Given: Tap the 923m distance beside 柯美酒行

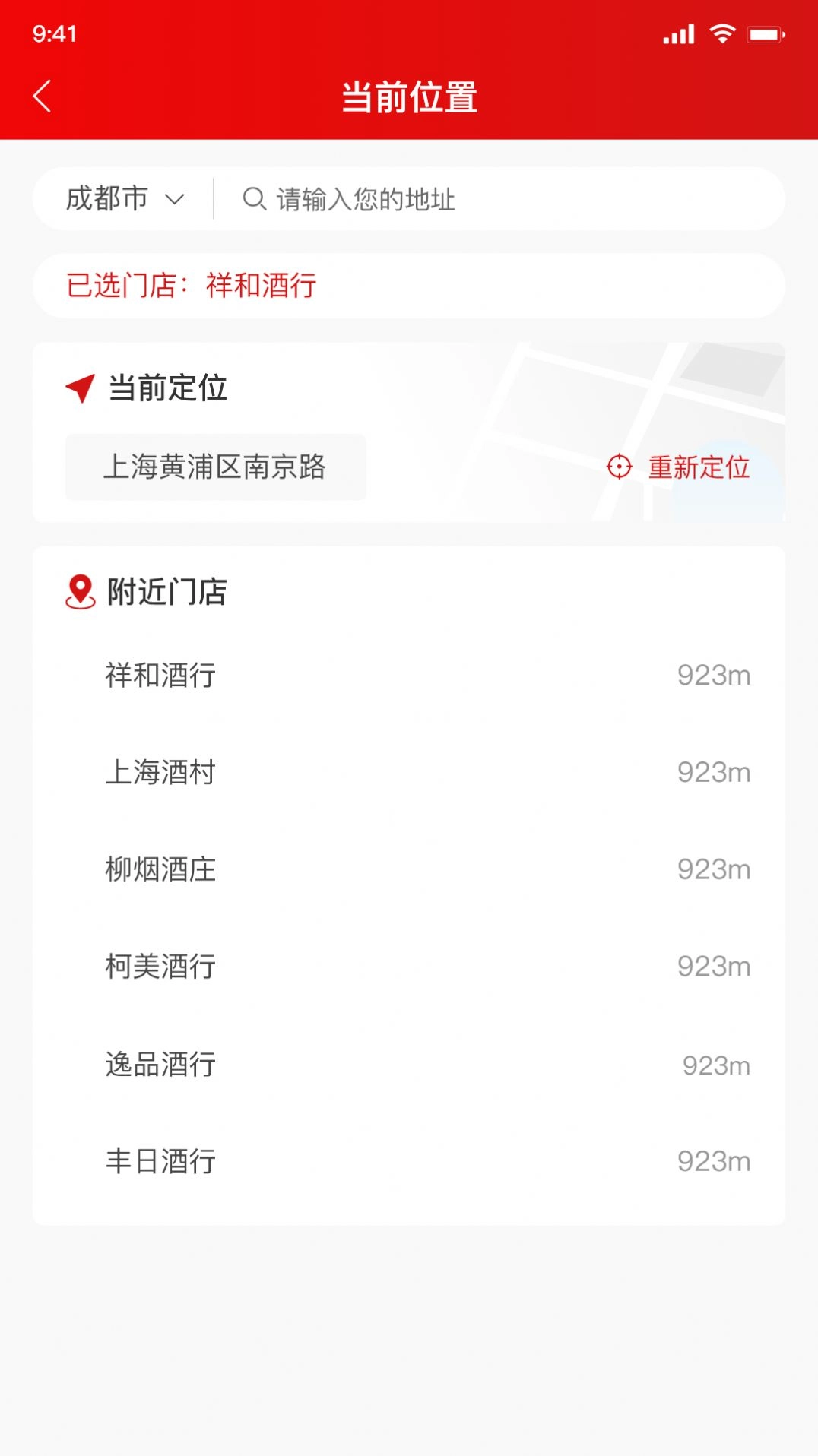Looking at the screenshot, I should click(x=714, y=967).
